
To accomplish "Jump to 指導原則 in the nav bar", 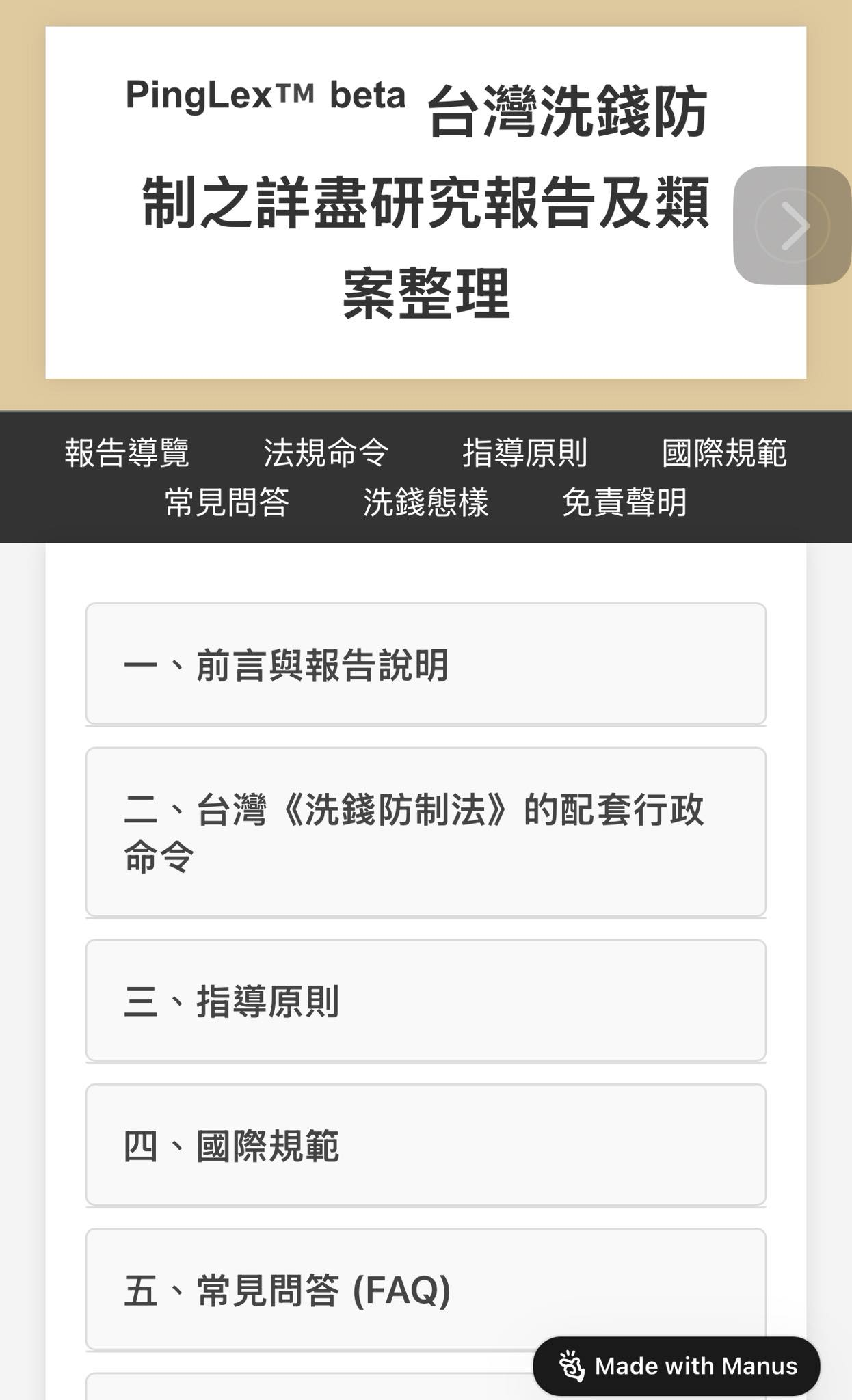I will (525, 453).
